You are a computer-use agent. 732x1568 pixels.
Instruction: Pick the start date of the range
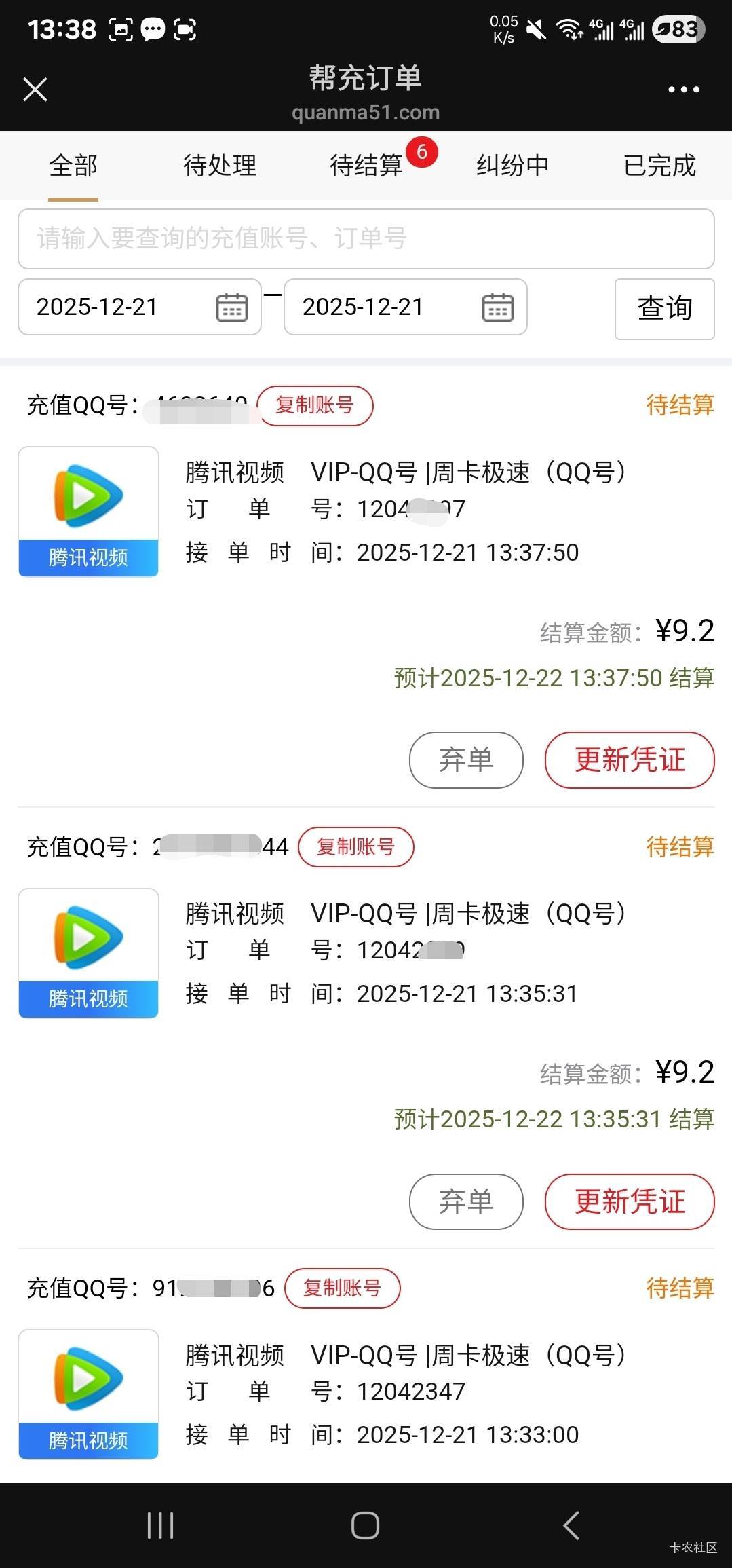point(140,307)
